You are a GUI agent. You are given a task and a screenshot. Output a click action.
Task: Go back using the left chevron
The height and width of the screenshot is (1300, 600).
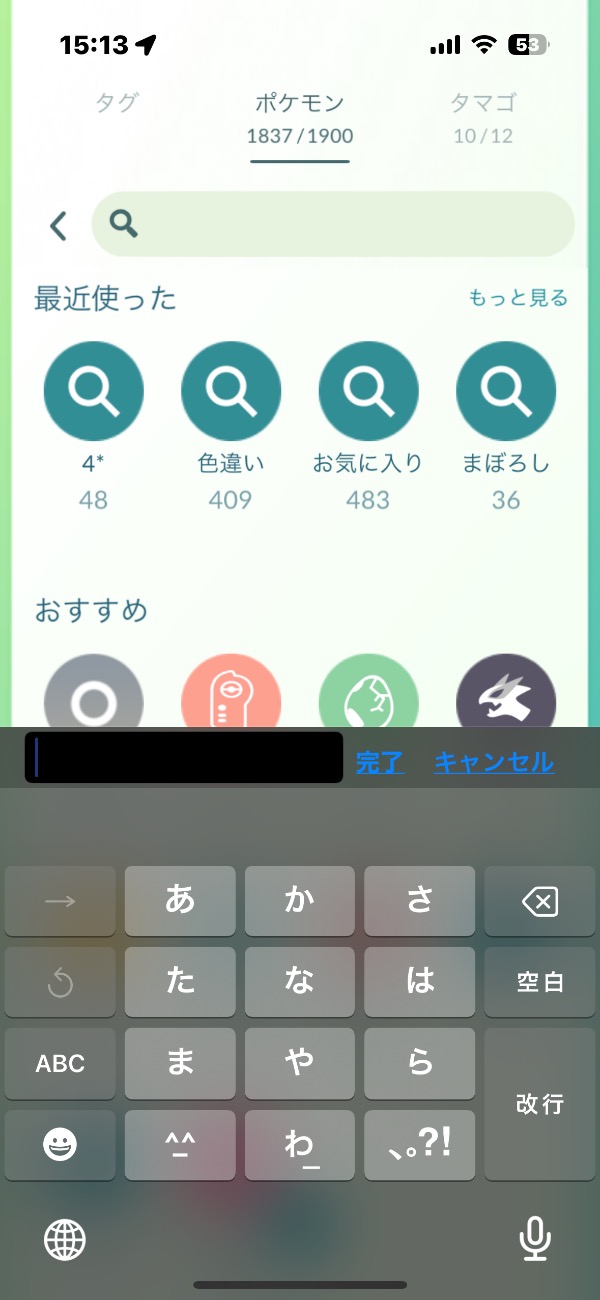click(59, 225)
